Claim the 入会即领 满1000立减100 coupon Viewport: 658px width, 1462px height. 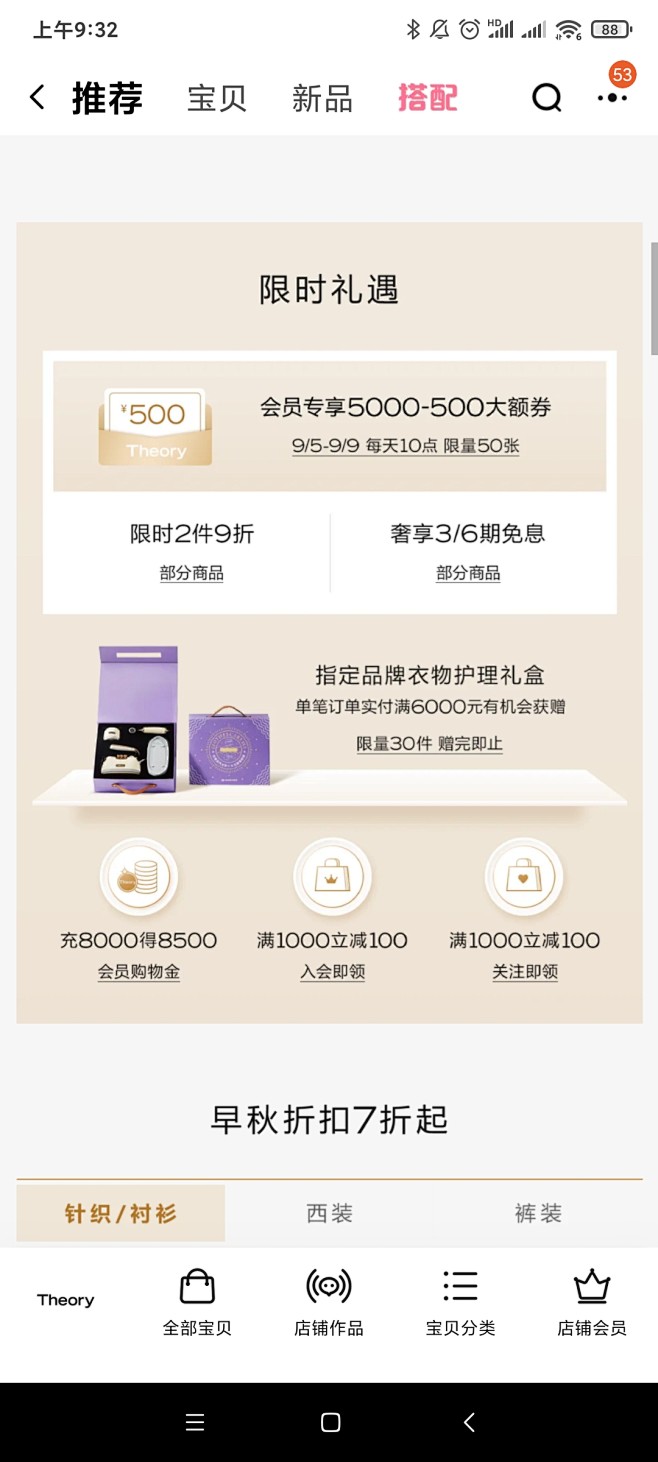tap(332, 971)
